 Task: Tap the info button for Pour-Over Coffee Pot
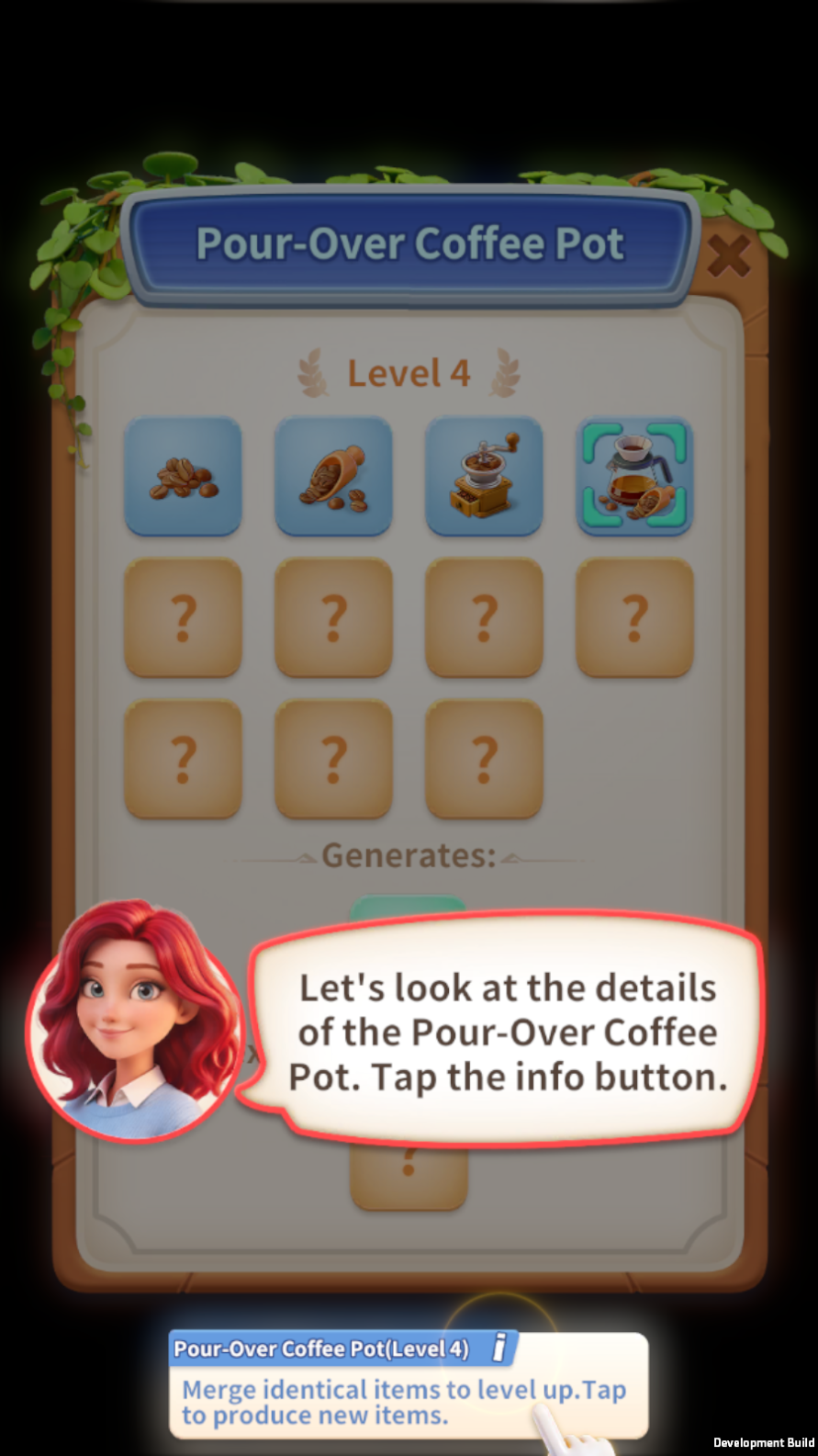[499, 1348]
